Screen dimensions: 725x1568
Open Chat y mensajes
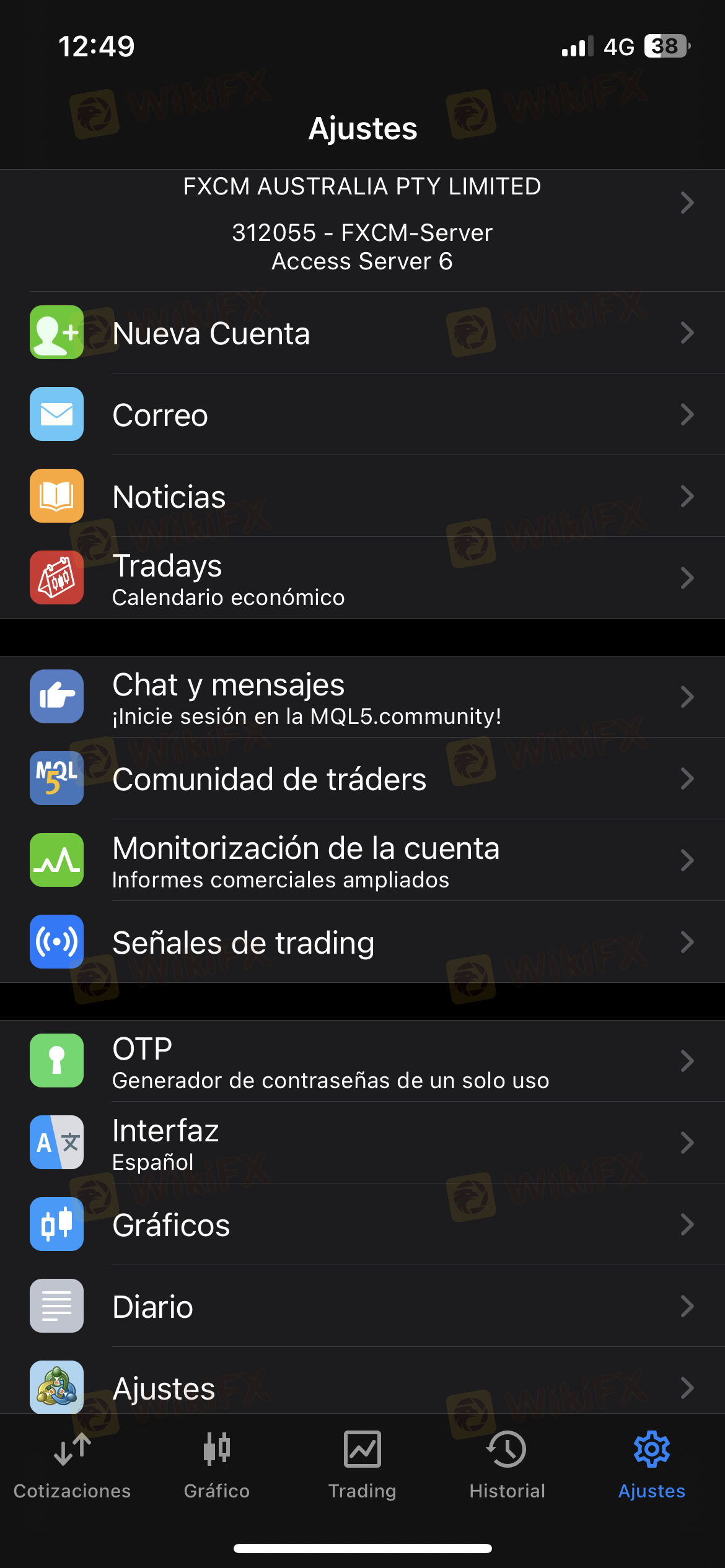click(362, 697)
